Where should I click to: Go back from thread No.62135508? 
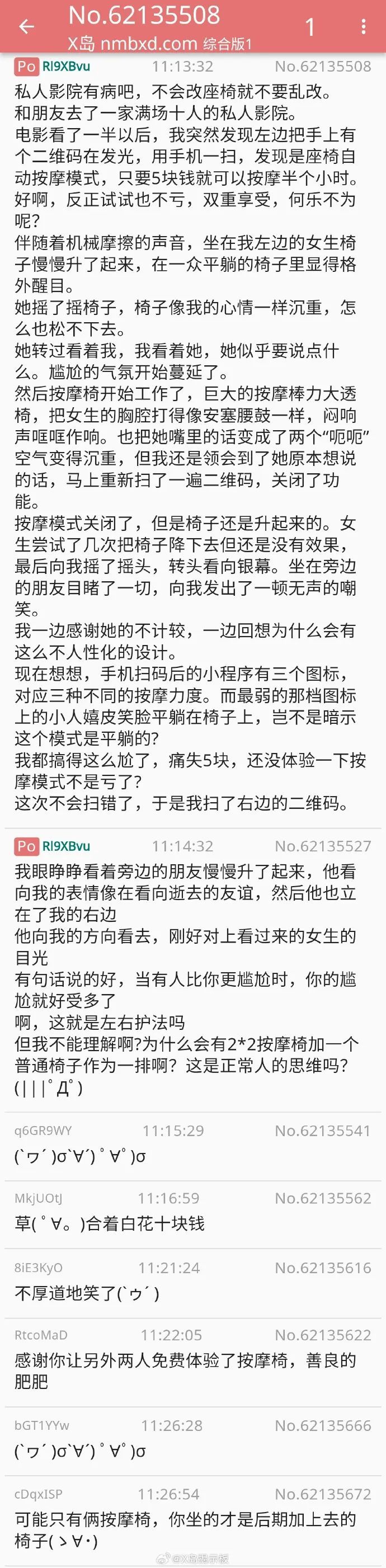tap(26, 26)
